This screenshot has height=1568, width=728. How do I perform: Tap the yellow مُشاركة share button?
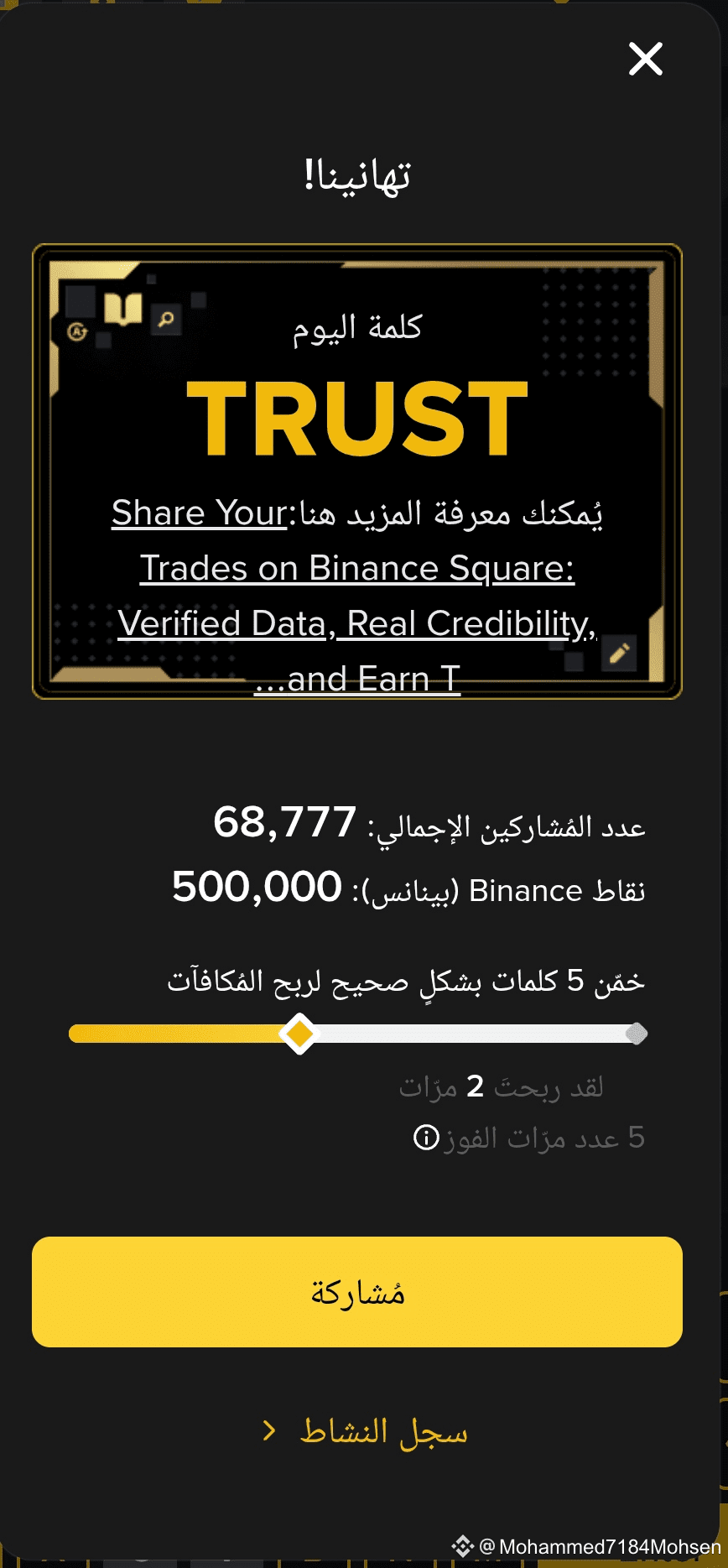pyautogui.click(x=357, y=1292)
